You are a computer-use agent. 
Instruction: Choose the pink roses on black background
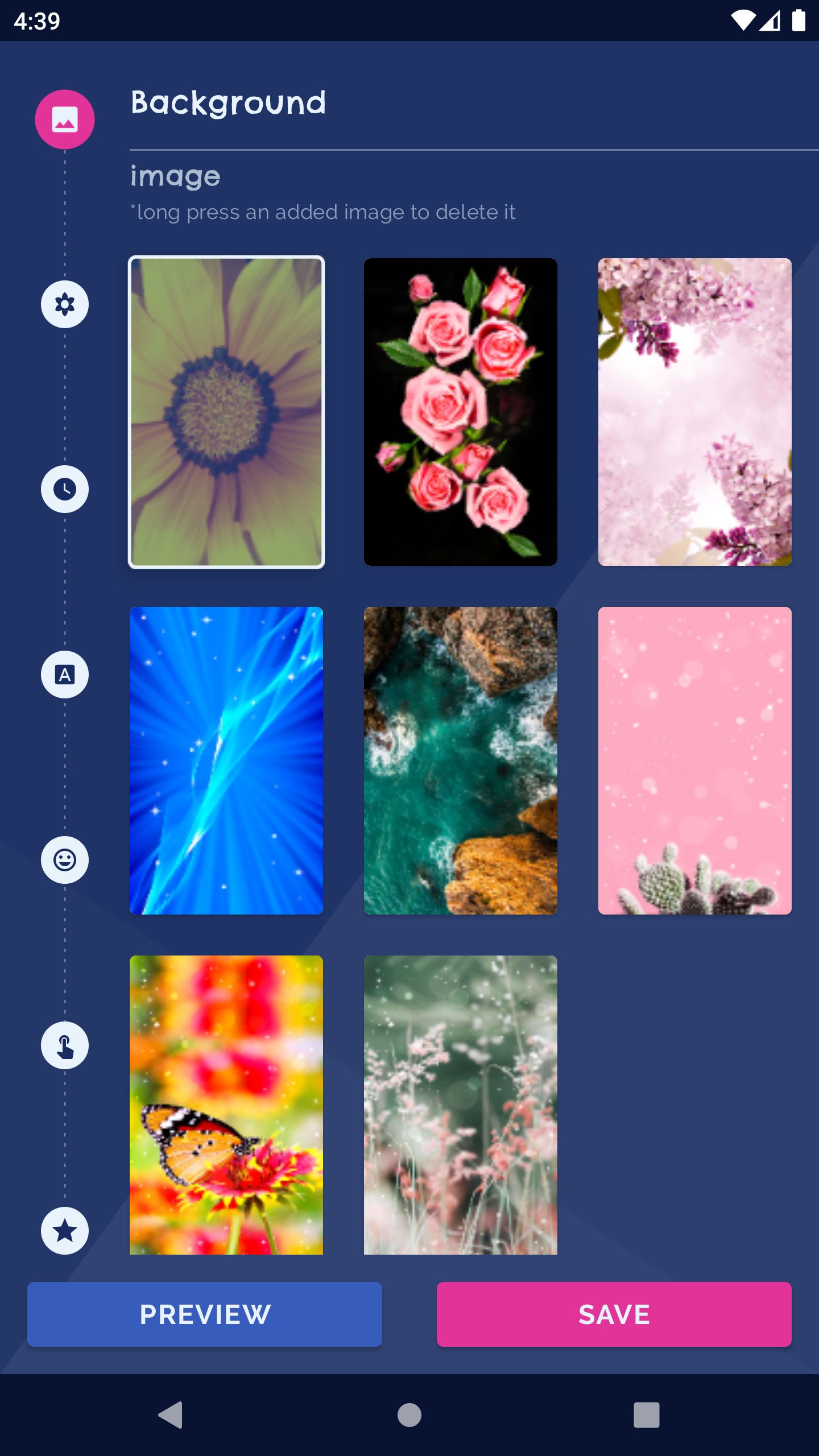pos(461,412)
